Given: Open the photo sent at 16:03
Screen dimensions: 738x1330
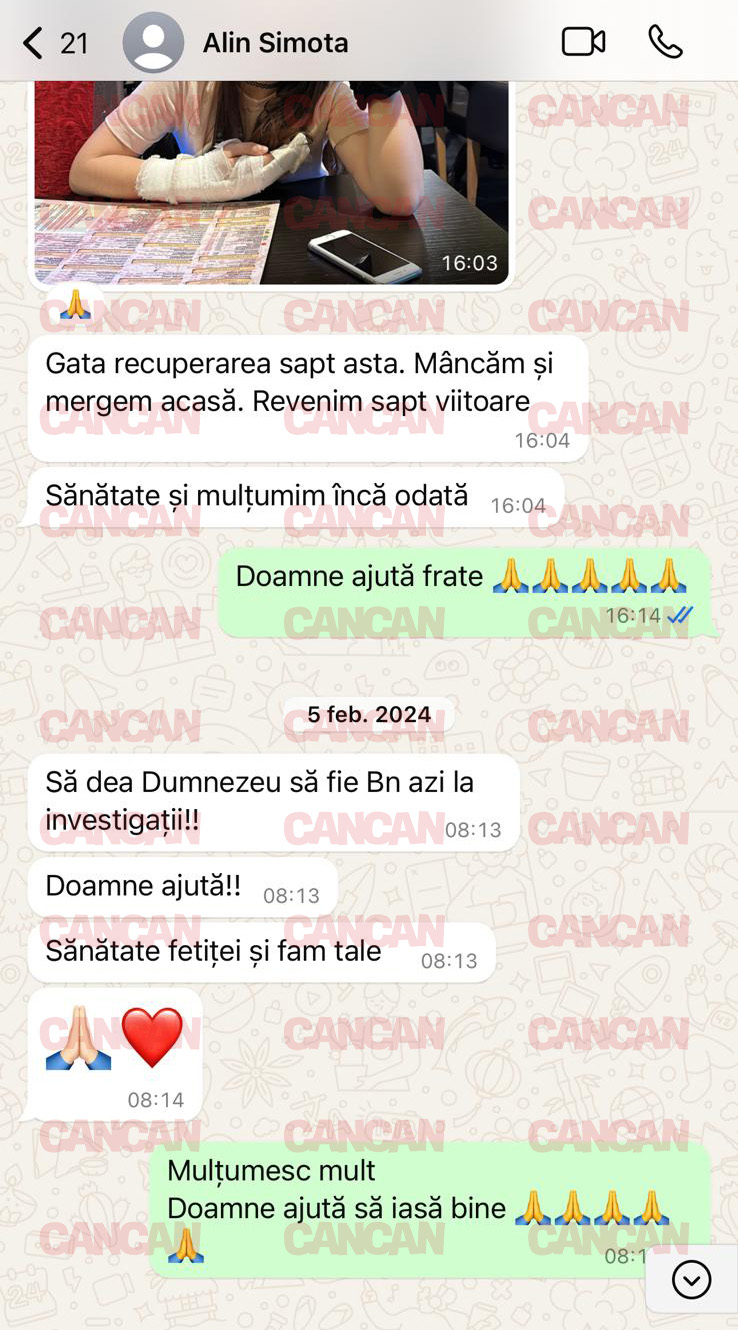Looking at the screenshot, I should [x=270, y=180].
